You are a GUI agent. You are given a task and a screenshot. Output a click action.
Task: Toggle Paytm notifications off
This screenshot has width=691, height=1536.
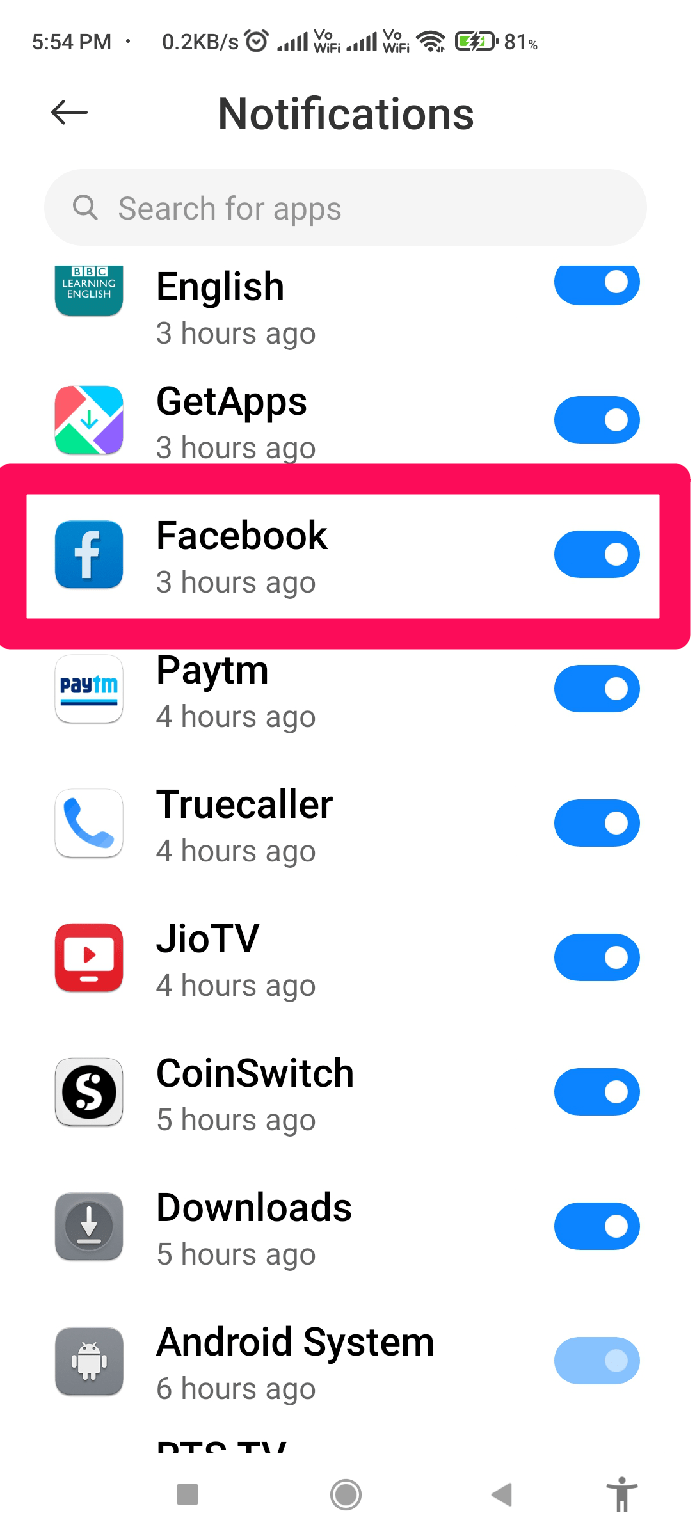click(597, 689)
